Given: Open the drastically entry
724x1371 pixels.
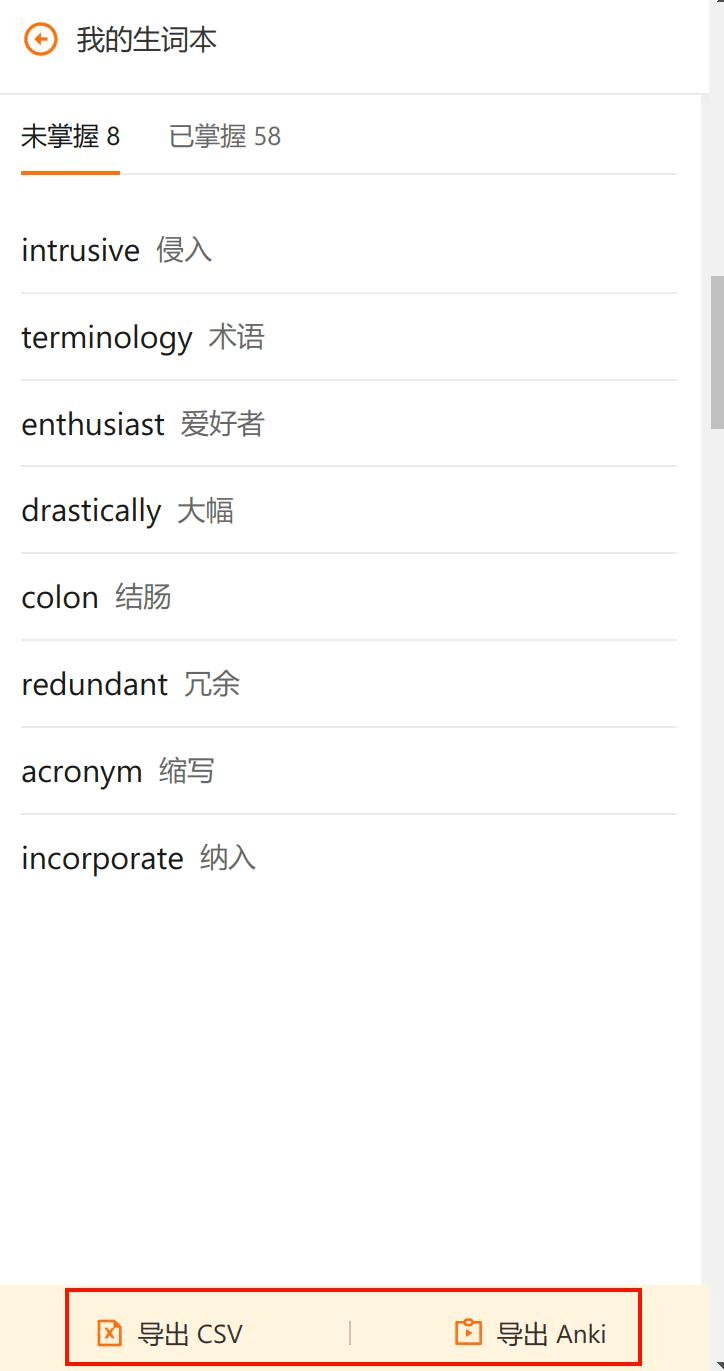Looking at the screenshot, I should coord(349,510).
